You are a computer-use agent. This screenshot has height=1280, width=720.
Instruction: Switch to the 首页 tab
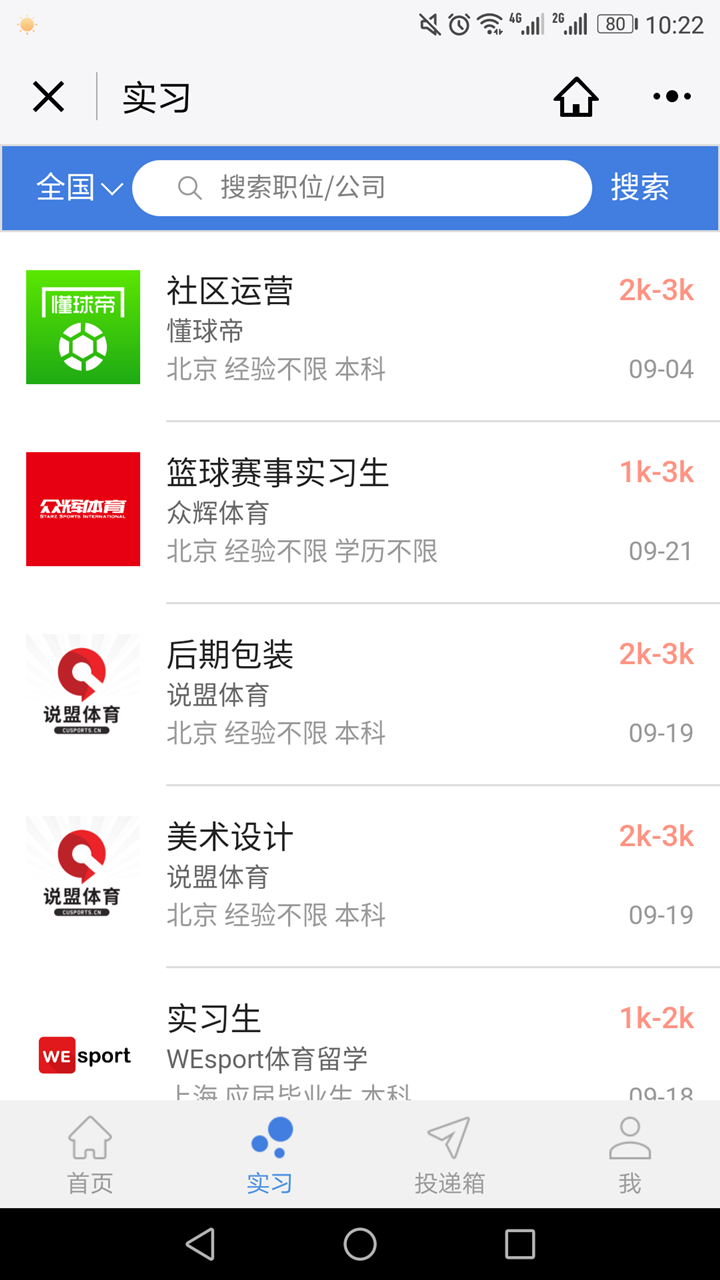(90, 1155)
